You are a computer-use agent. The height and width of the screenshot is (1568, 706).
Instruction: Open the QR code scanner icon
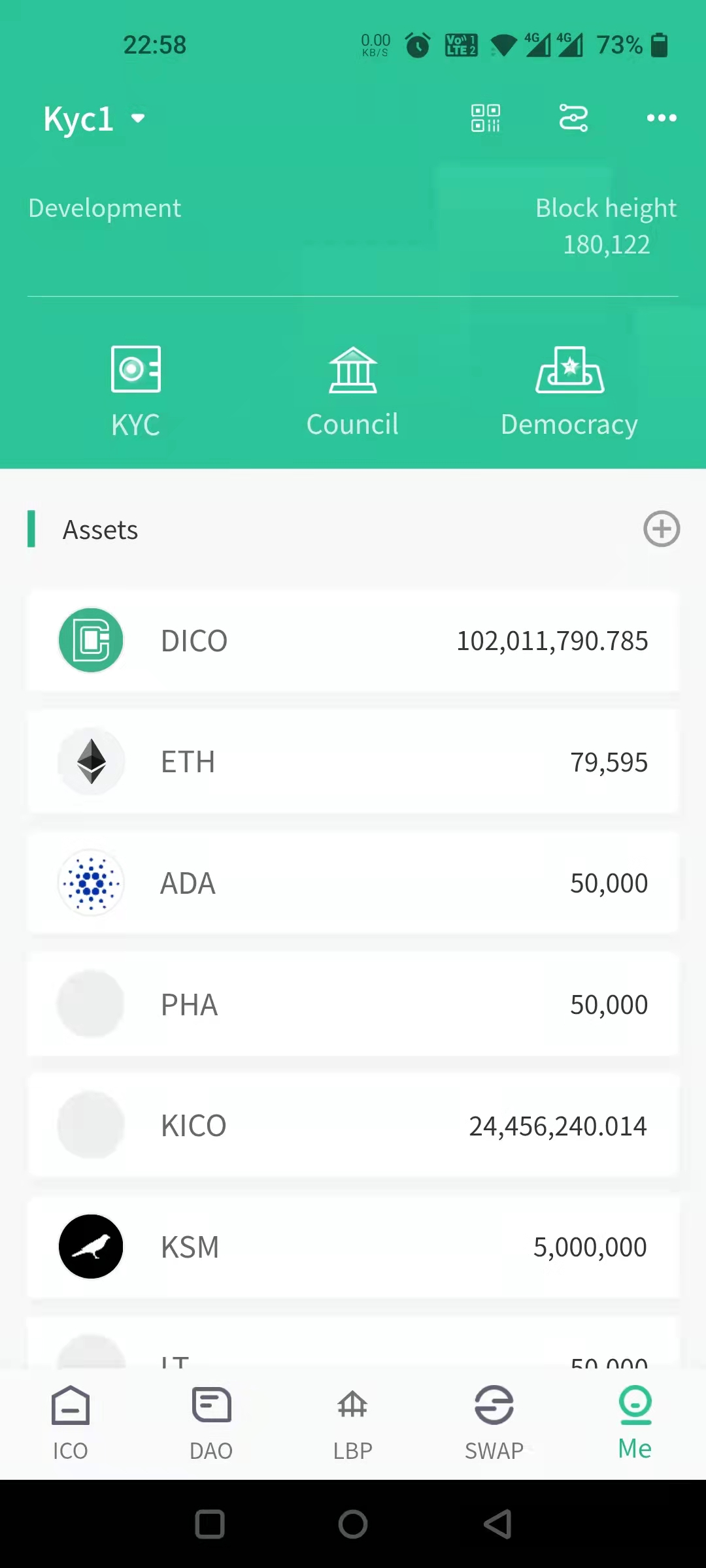pyautogui.click(x=486, y=118)
